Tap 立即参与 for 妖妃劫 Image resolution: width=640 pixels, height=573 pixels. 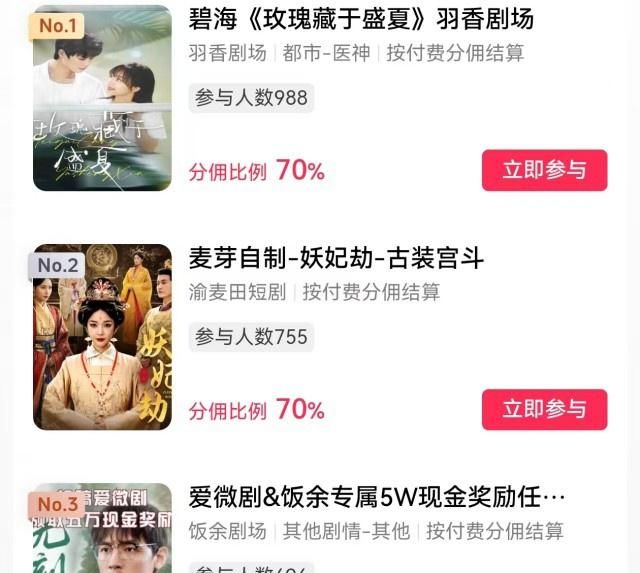tap(544, 409)
